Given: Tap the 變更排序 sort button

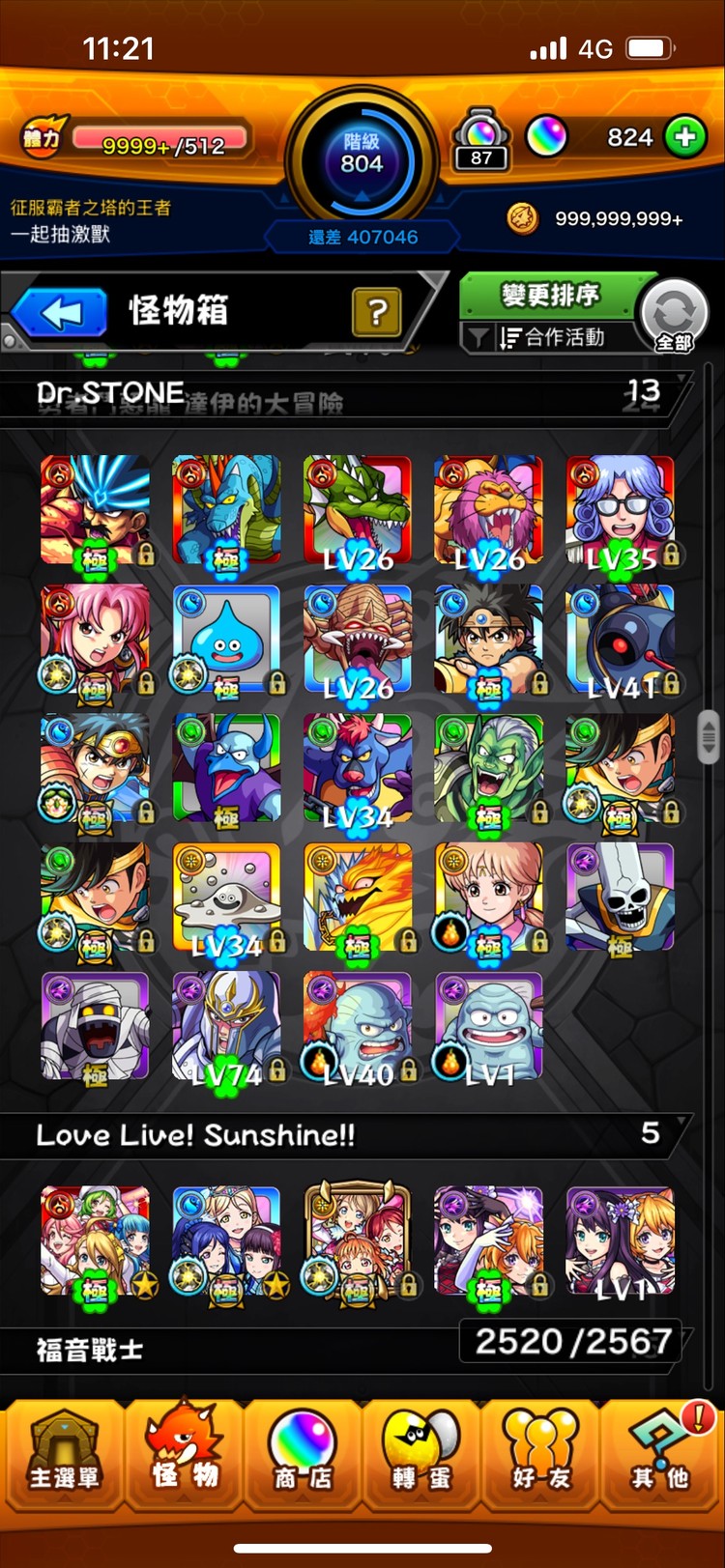Looking at the screenshot, I should tap(551, 295).
